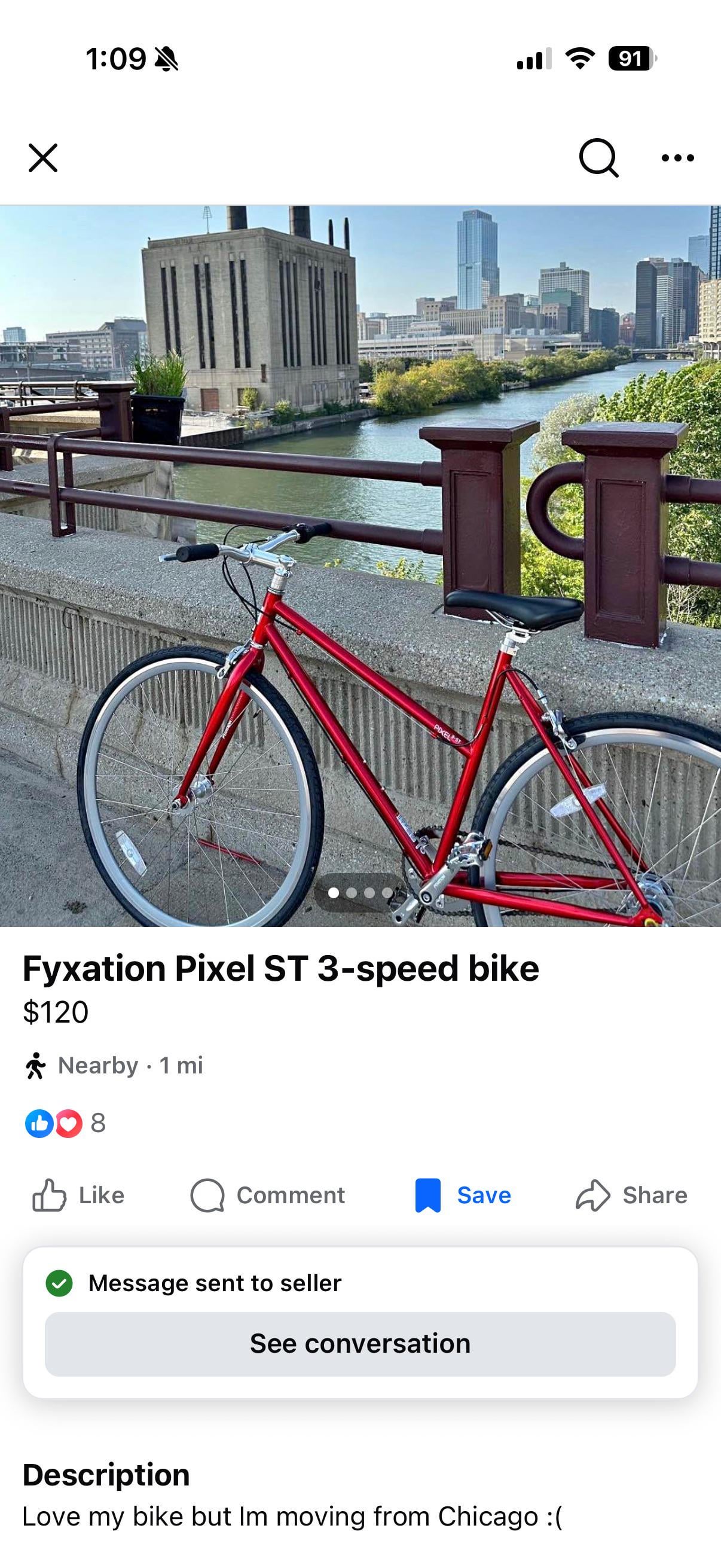The height and width of the screenshot is (1568, 721).
Task: Open the search magnifier icon
Action: point(598,158)
